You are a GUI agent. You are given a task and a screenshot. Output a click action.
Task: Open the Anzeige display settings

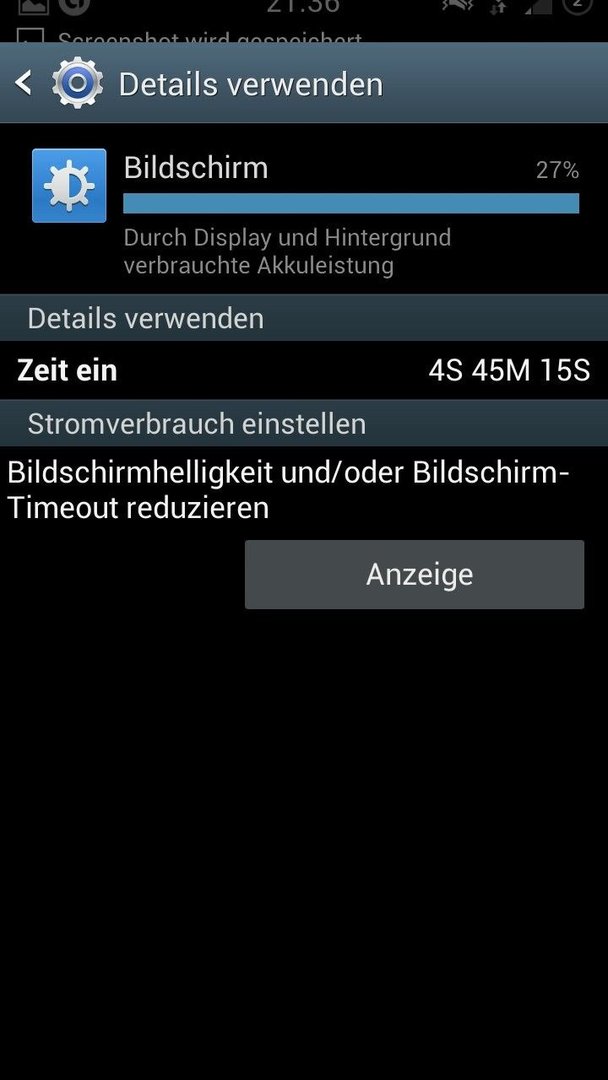[414, 575]
